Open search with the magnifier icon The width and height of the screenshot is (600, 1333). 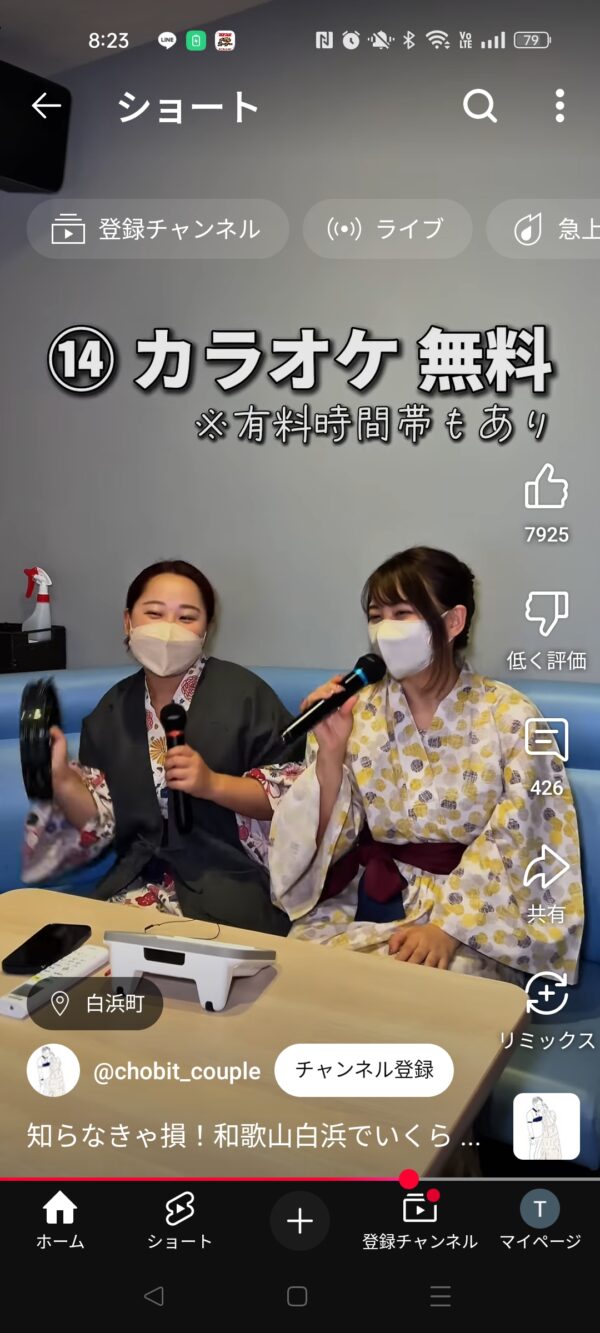[480, 105]
